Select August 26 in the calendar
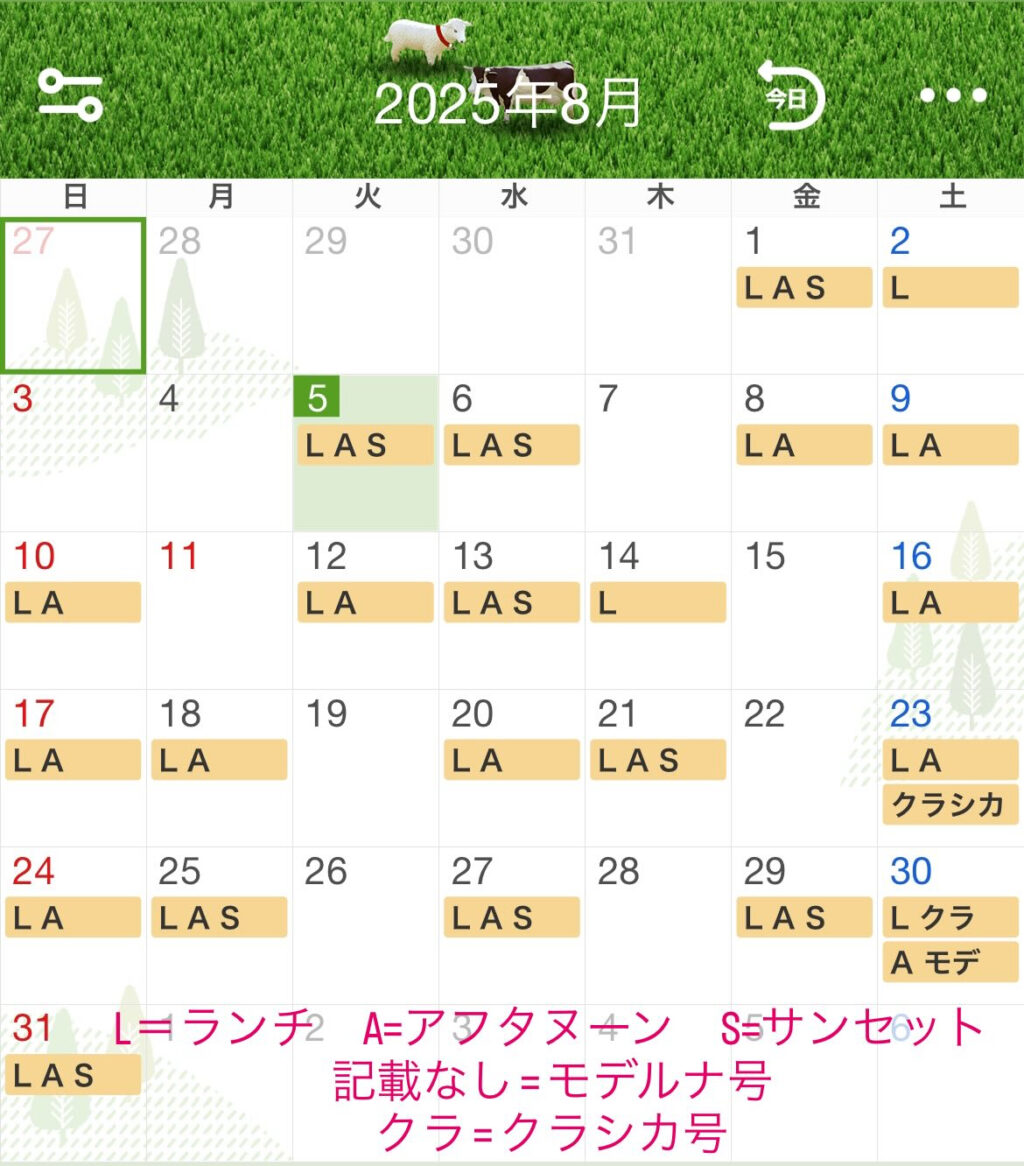The height and width of the screenshot is (1166, 1024). coord(365,923)
